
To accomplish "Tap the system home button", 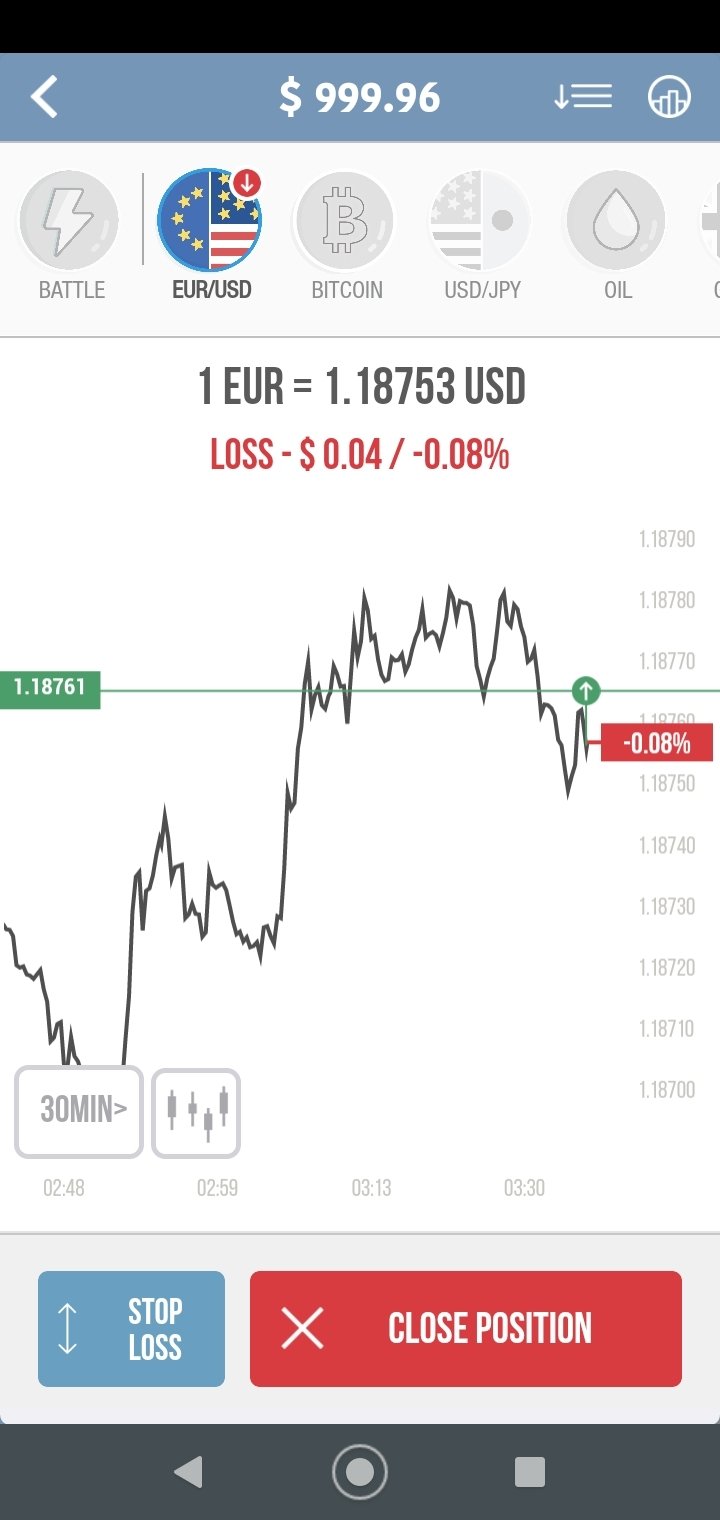I will [359, 1472].
